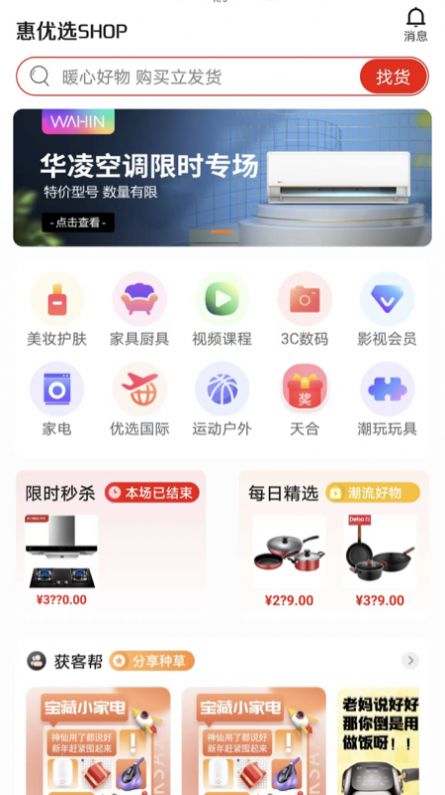Open the range hood product in 限时秒杀
The image size is (445, 795).
pyautogui.click(x=61, y=560)
